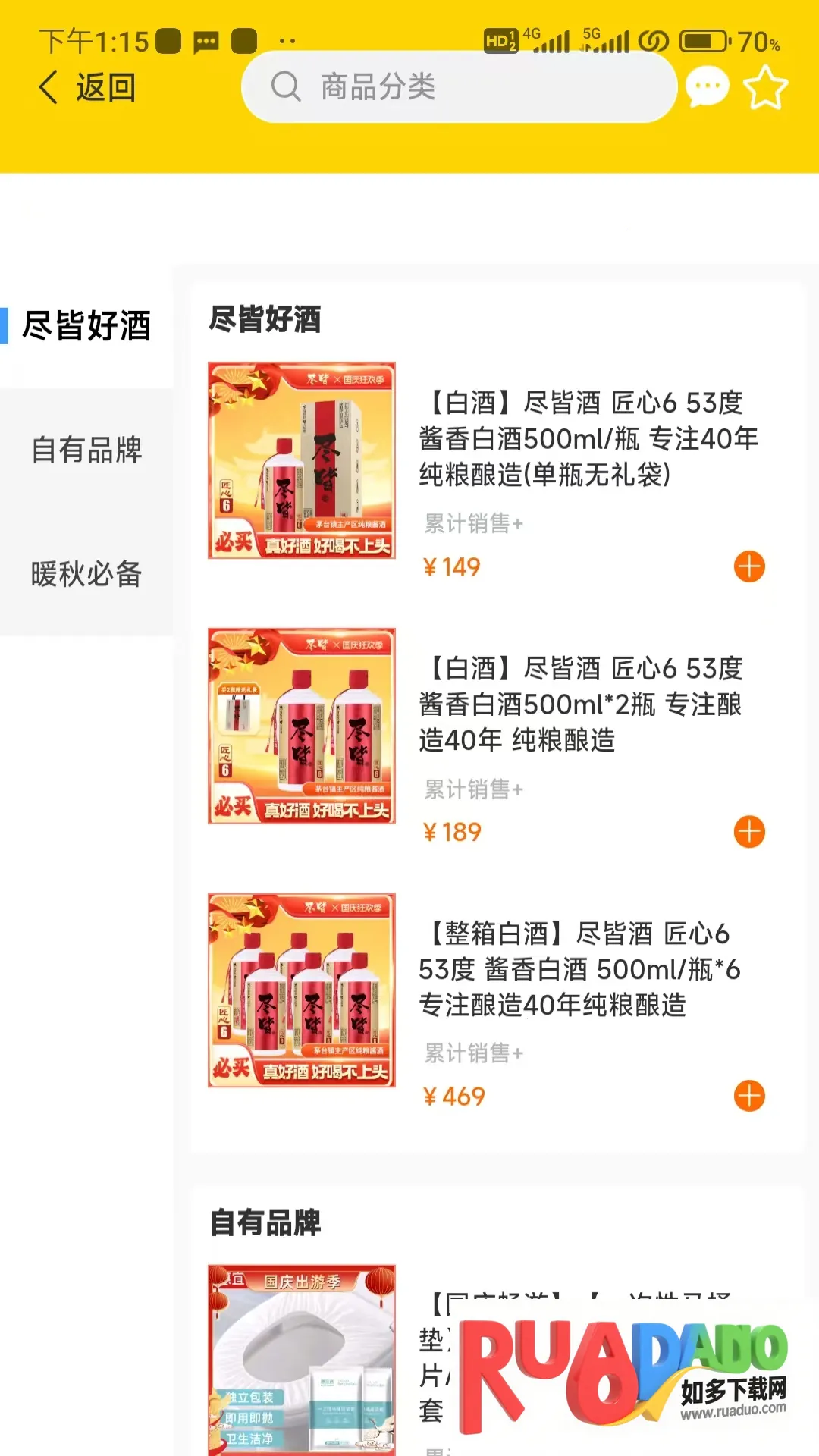Open the 500ml*2瓶 baijiu product
819x1456 pixels.
[x=580, y=704]
